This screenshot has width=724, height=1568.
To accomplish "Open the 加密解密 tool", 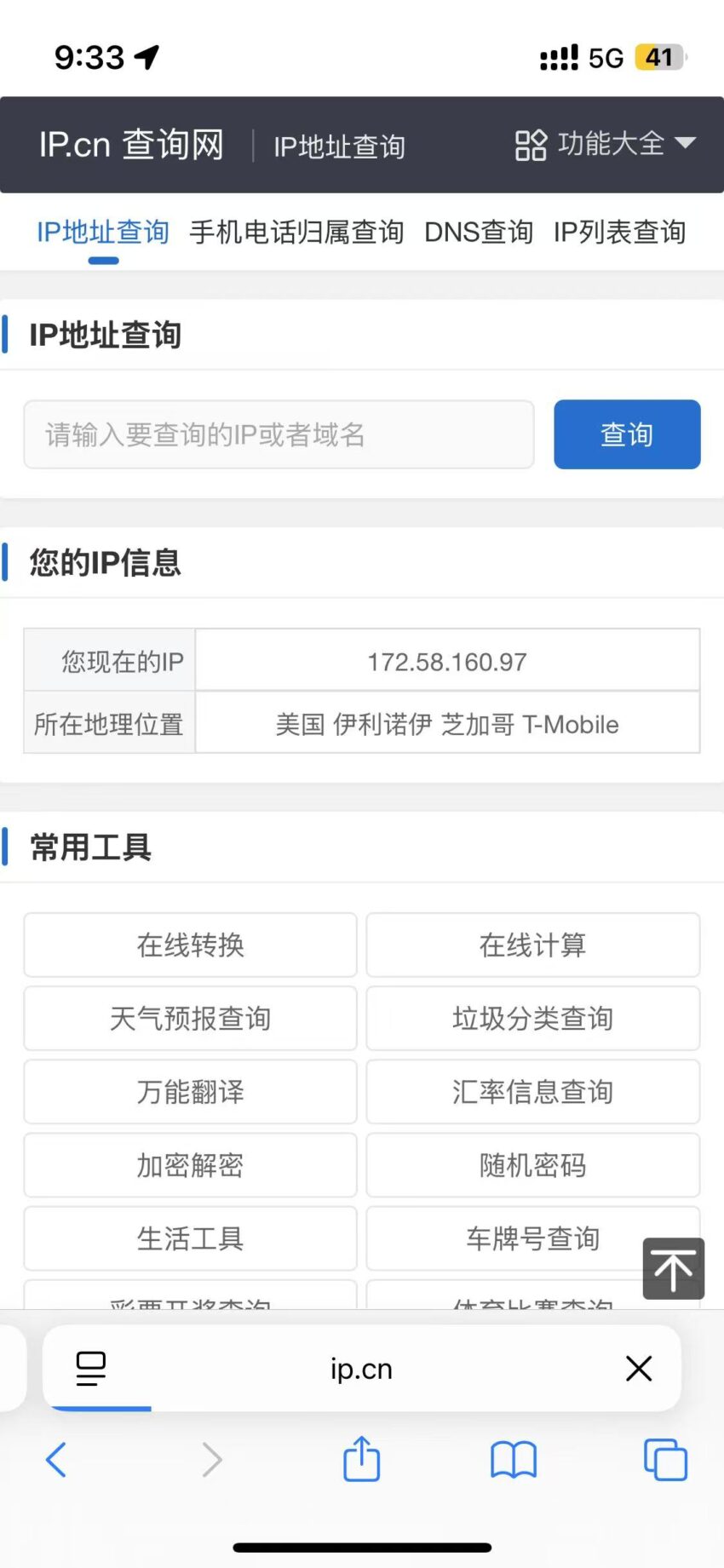I will 190,1164.
